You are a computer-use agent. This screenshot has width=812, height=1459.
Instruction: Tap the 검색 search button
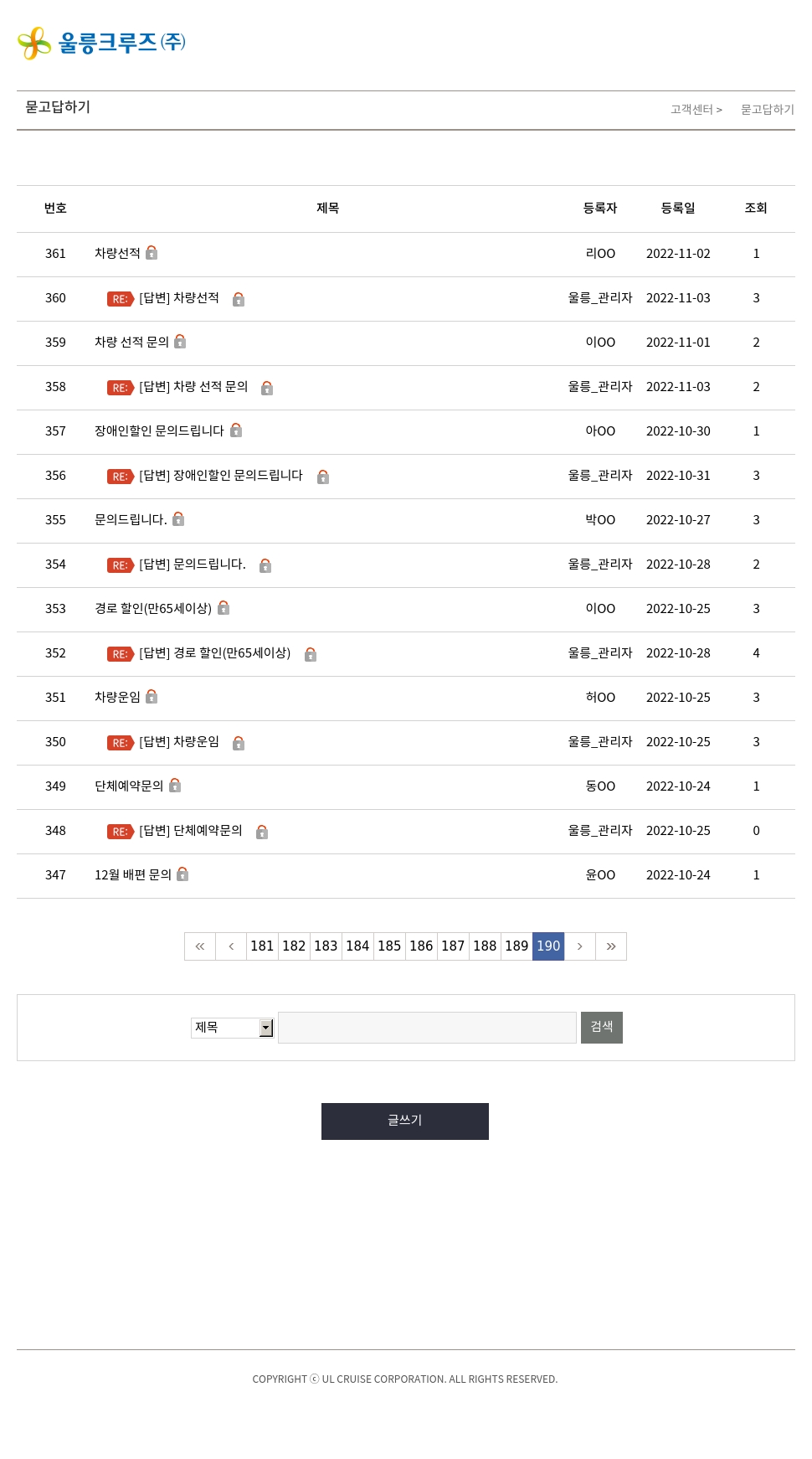click(x=602, y=1028)
